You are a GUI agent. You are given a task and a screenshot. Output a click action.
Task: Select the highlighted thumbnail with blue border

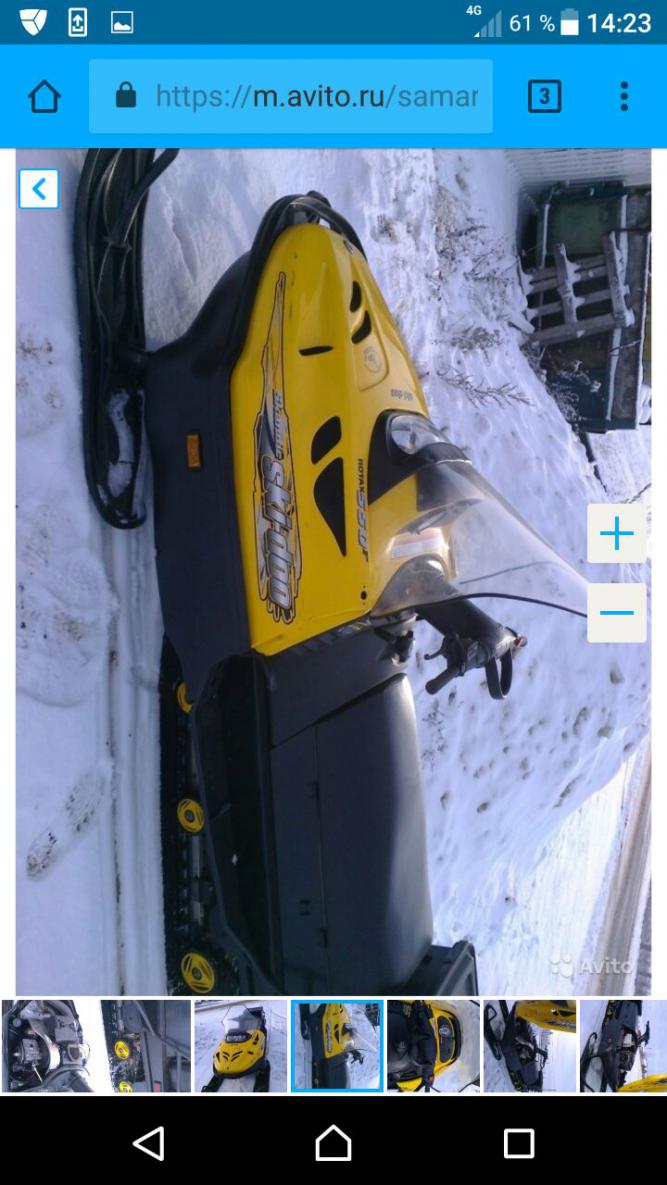(x=336, y=1046)
